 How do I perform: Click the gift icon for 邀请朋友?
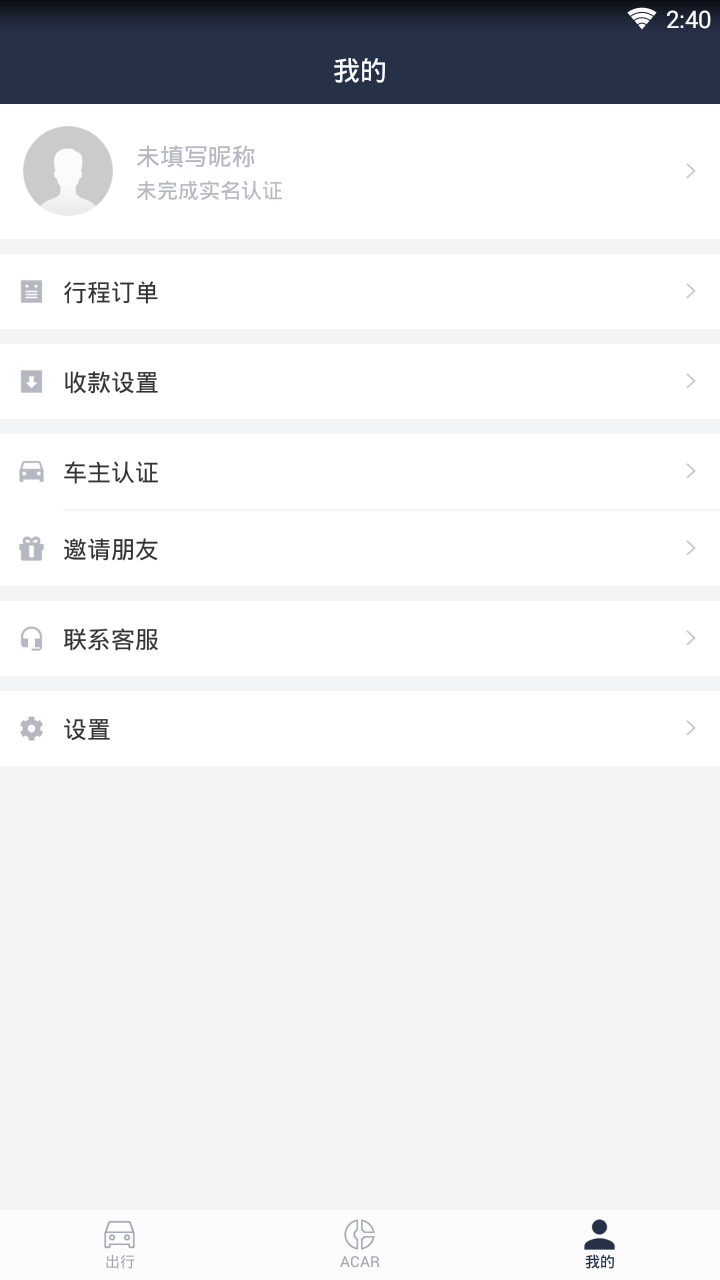(x=31, y=548)
